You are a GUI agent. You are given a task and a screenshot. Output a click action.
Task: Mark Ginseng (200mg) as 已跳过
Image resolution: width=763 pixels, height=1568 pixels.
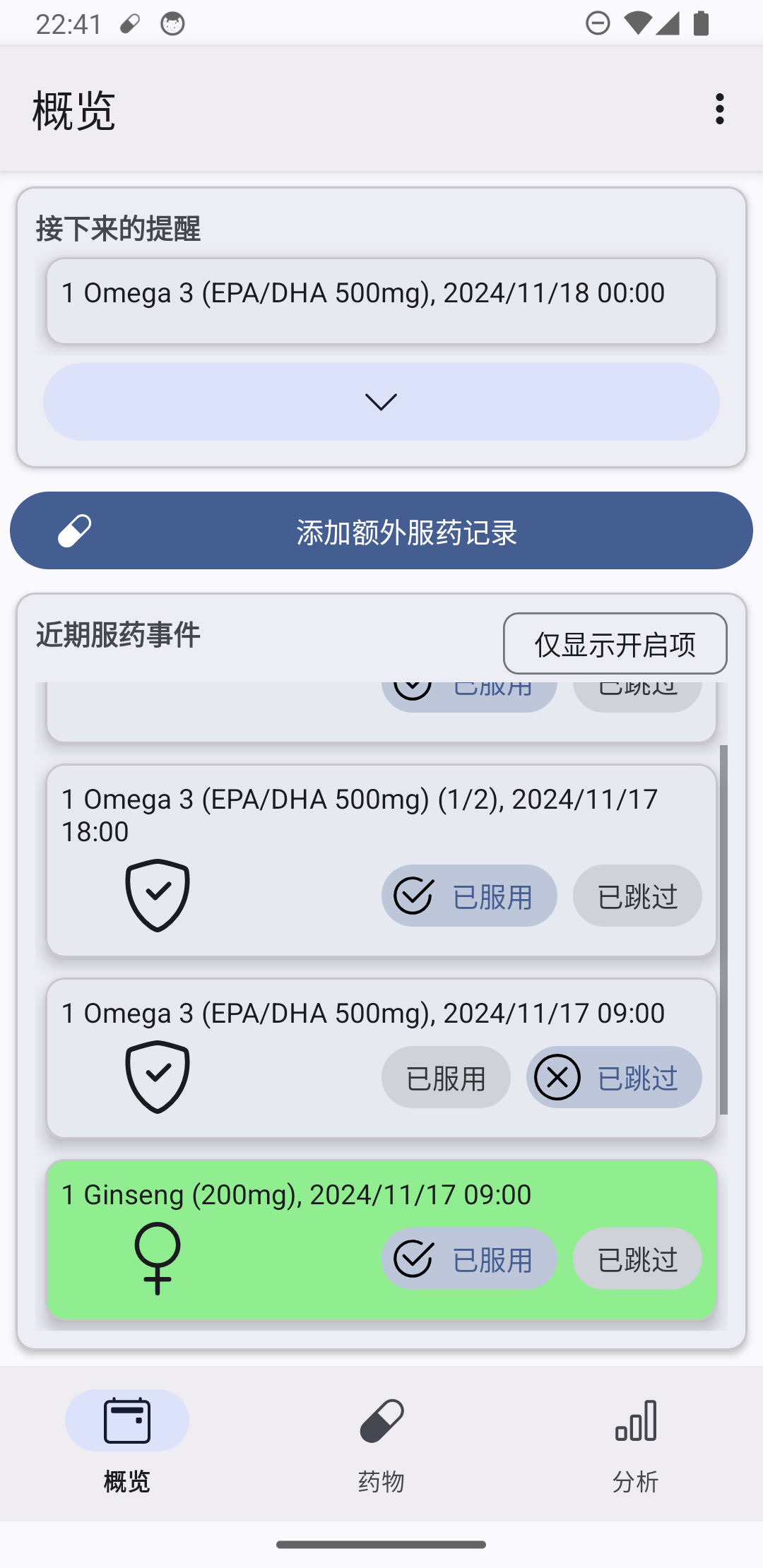pos(637,1259)
